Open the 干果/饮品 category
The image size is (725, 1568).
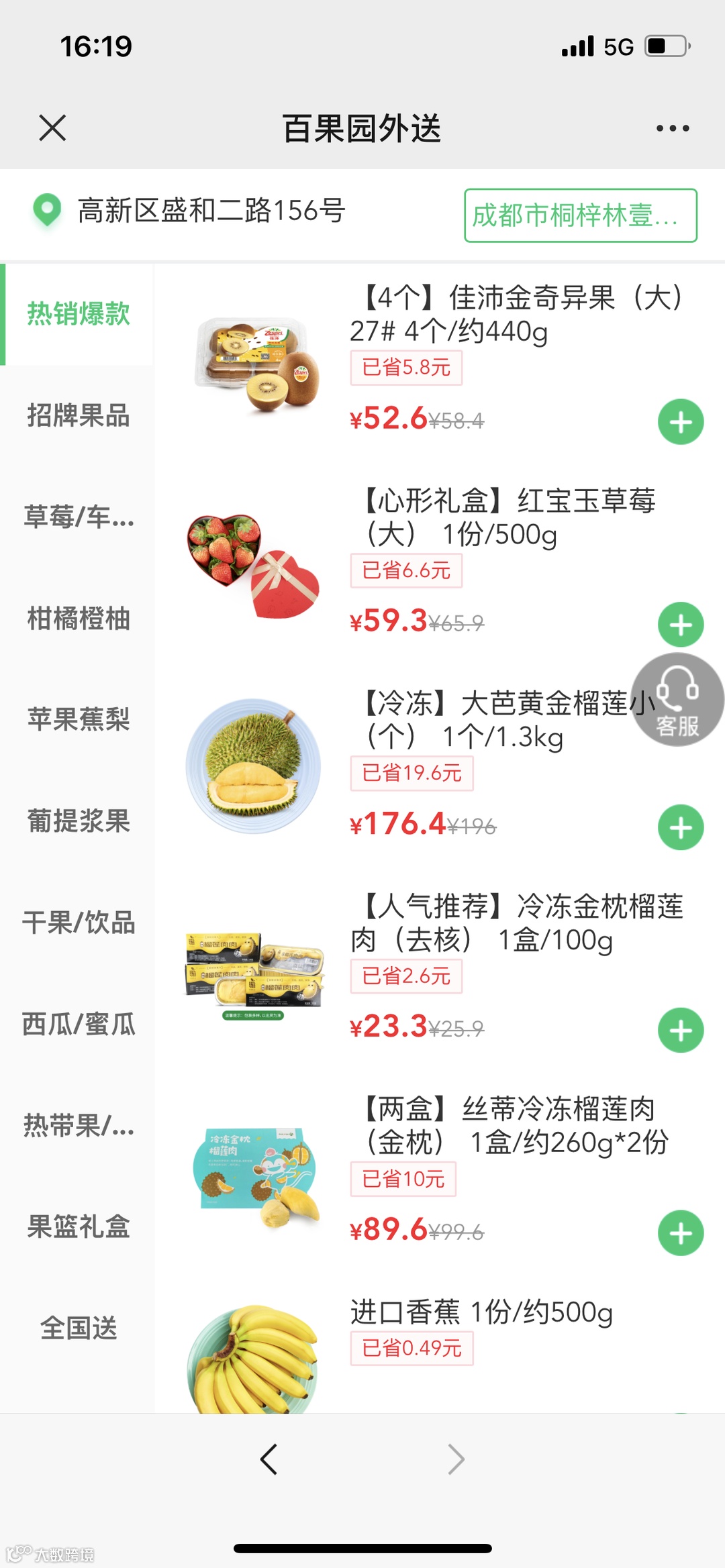point(78,923)
